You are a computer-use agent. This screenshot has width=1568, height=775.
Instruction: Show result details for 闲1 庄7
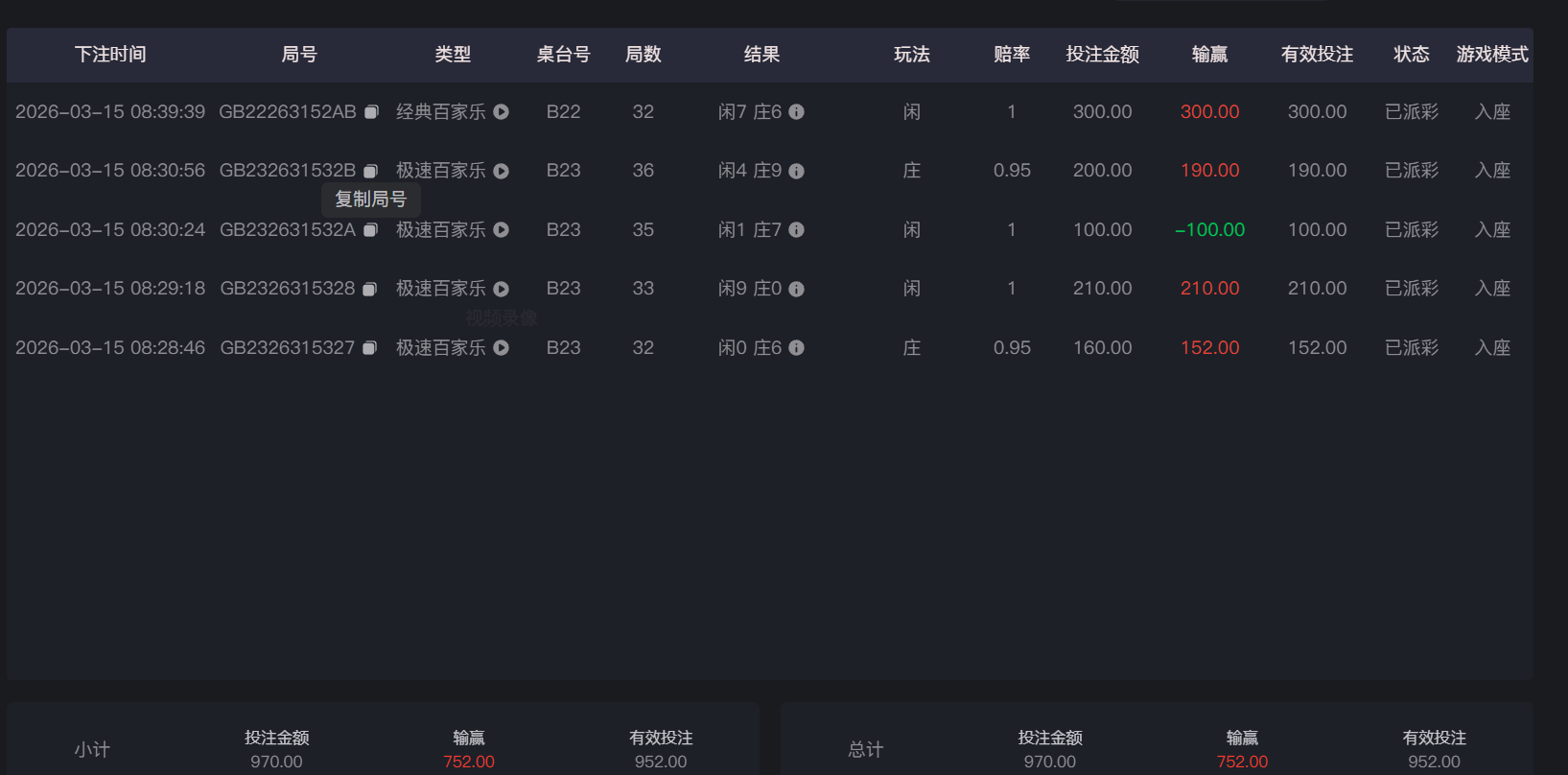797,230
